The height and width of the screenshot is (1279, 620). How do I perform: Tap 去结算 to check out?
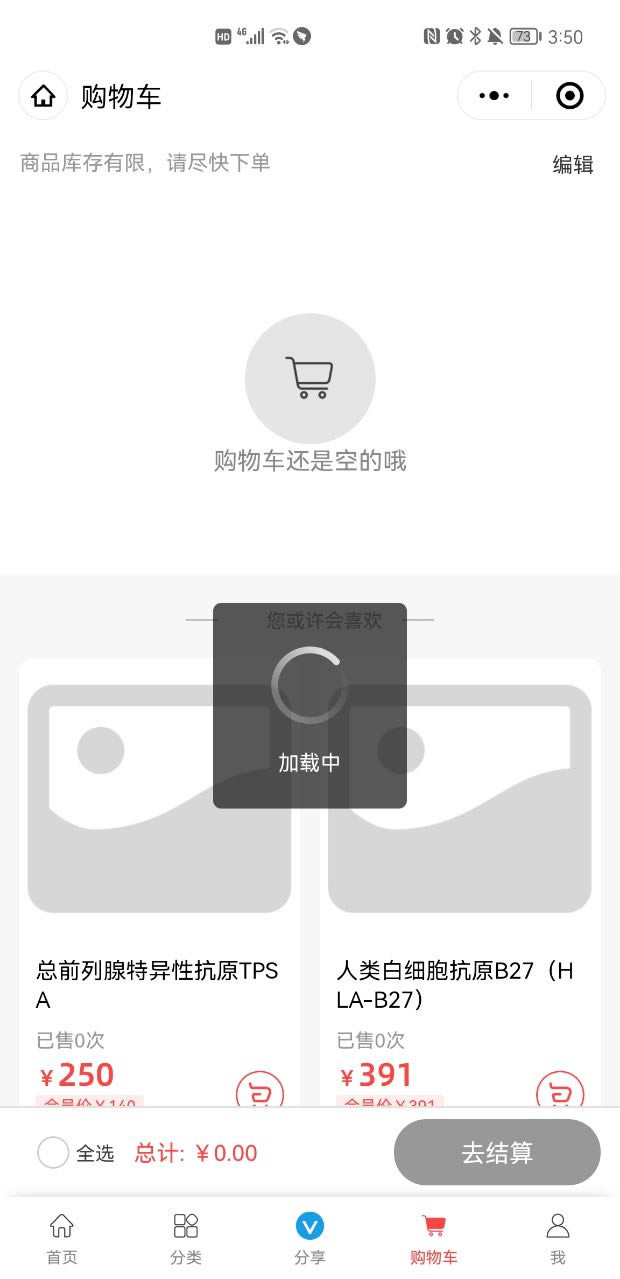[497, 1152]
